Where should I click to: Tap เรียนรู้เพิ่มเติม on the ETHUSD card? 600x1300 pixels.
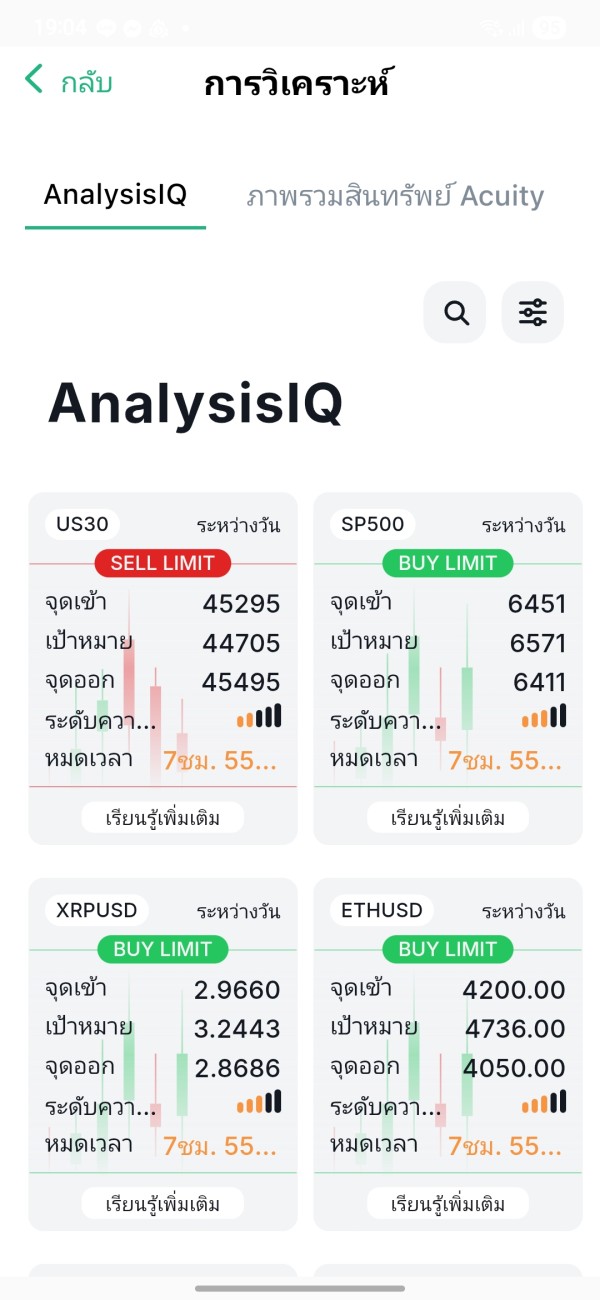pyautogui.click(x=448, y=1203)
